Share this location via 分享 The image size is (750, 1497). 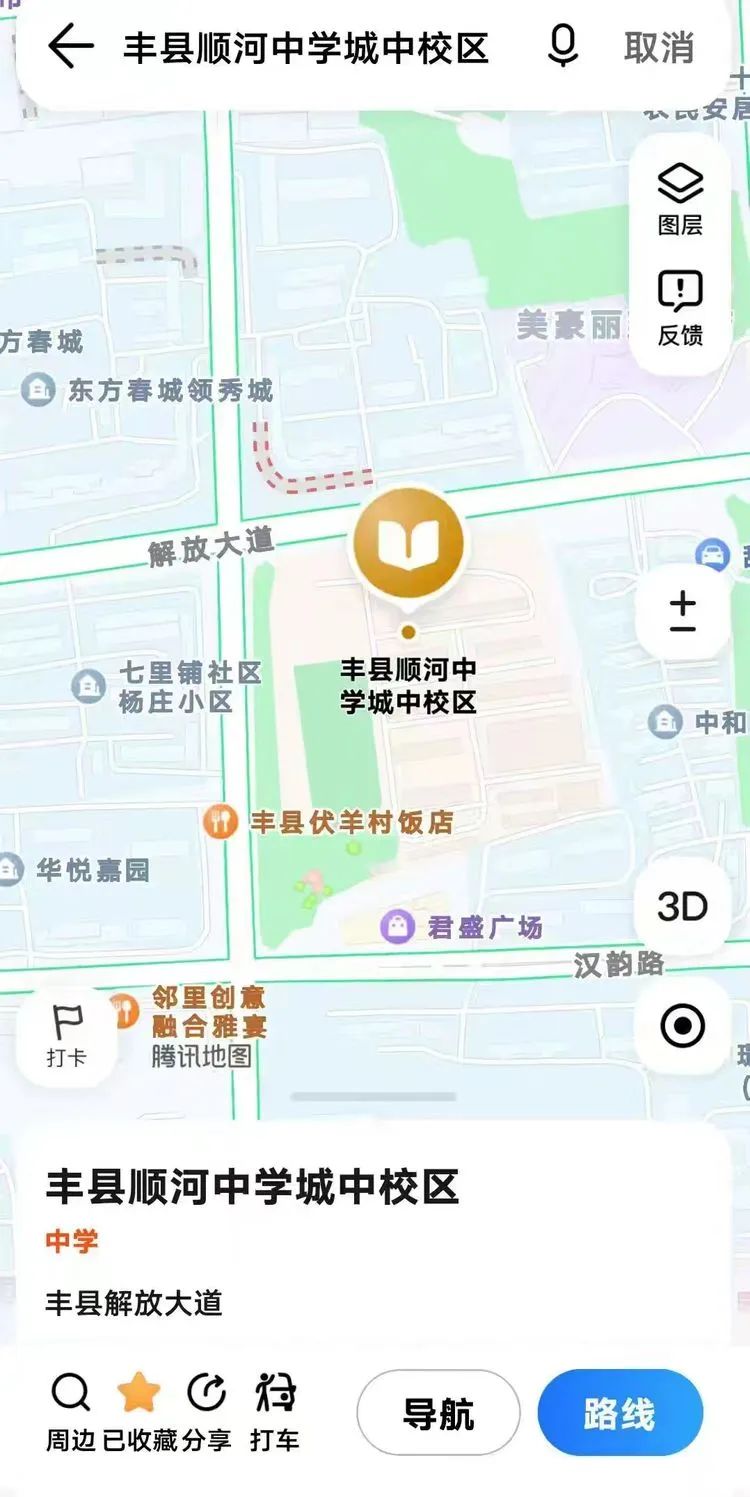point(206,1410)
